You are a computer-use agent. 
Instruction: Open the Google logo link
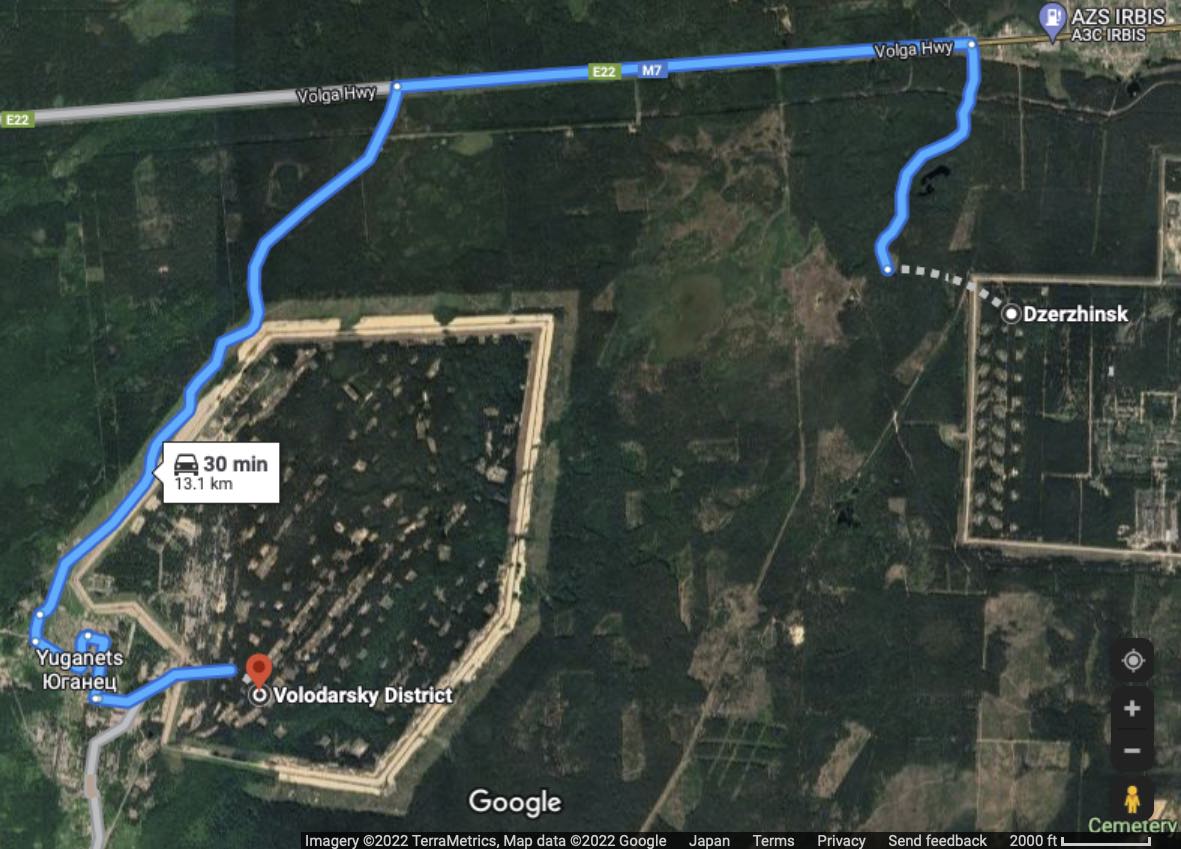click(515, 801)
